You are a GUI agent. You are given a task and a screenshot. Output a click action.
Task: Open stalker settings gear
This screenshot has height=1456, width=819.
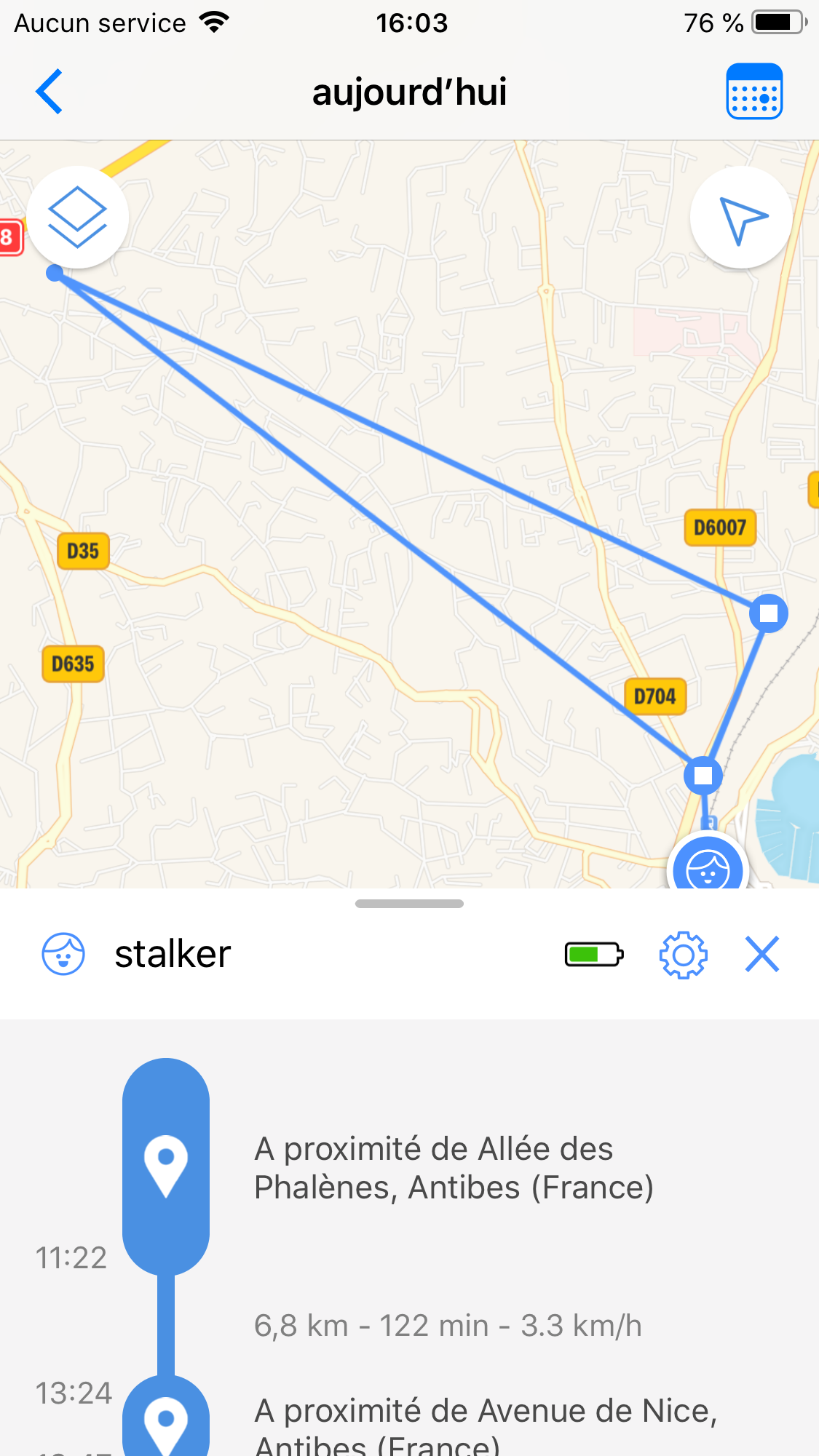683,955
